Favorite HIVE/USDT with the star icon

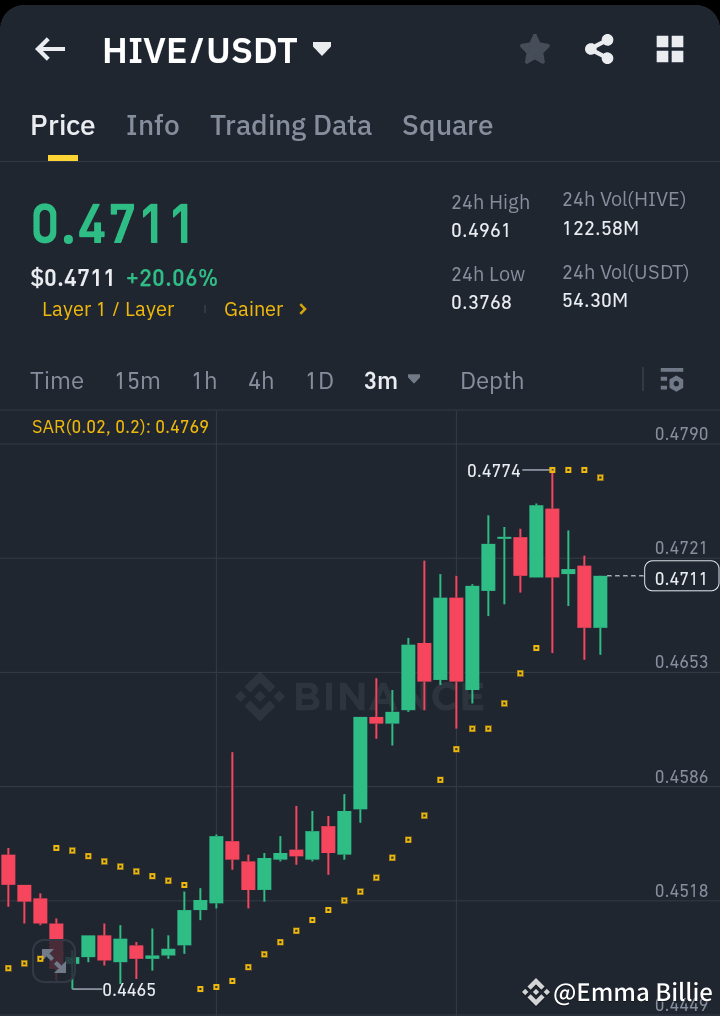coord(534,49)
